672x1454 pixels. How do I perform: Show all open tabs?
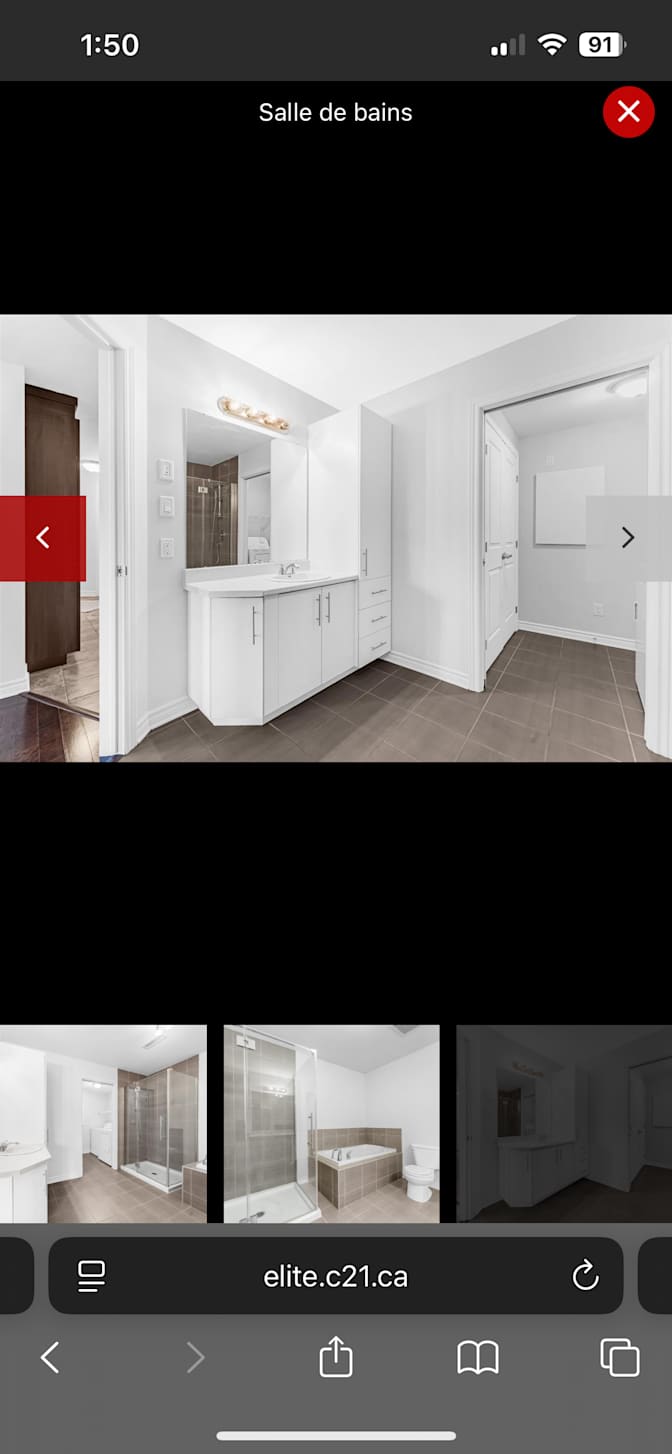[x=619, y=1357]
